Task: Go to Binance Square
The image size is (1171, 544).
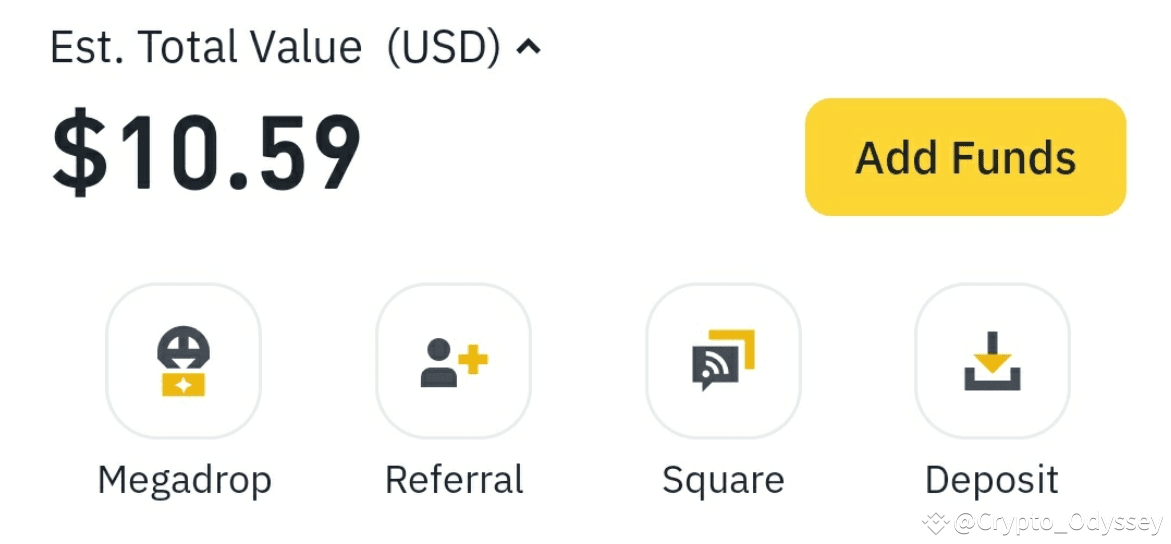Action: pos(723,362)
